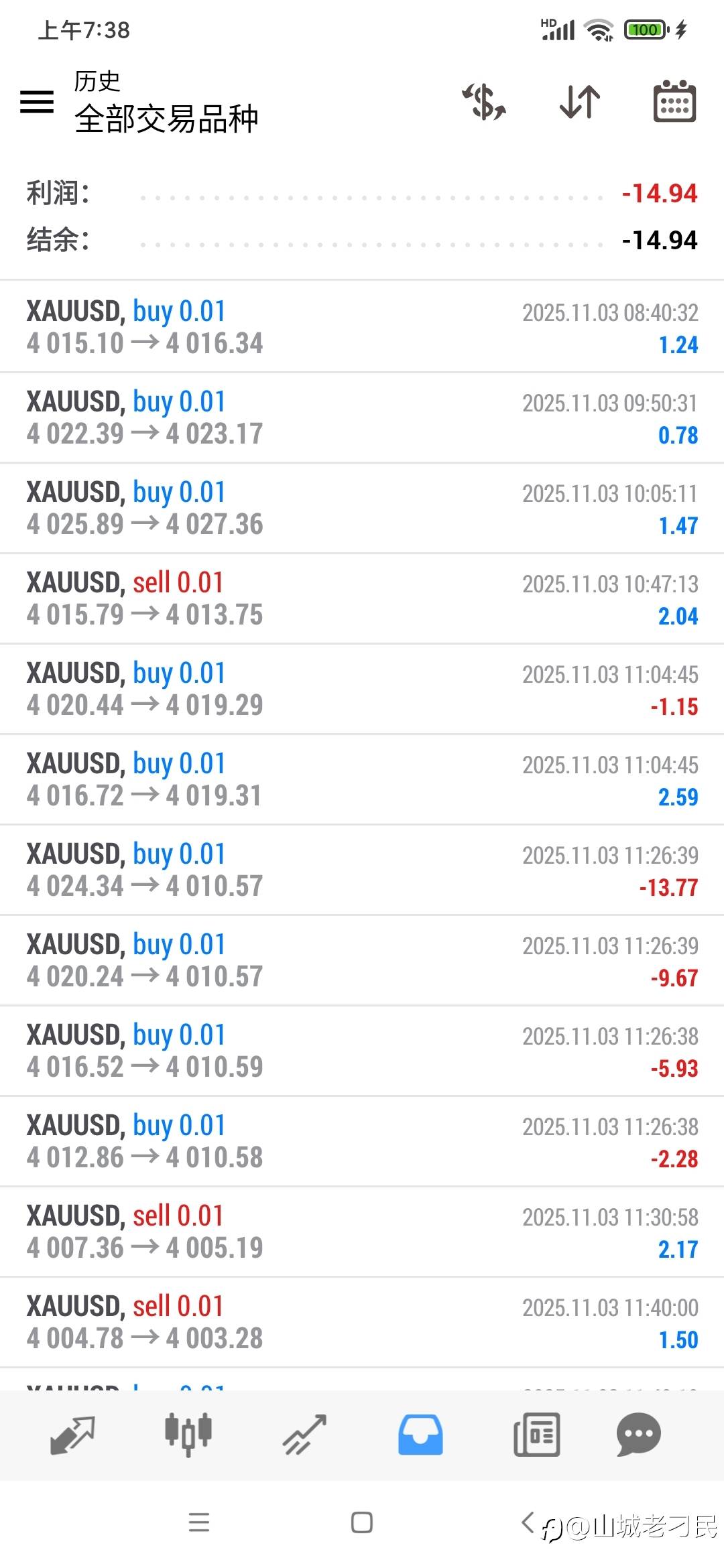Switch to the quotes tab with arrows
Image resolution: width=724 pixels, height=1568 pixels.
point(72,1435)
